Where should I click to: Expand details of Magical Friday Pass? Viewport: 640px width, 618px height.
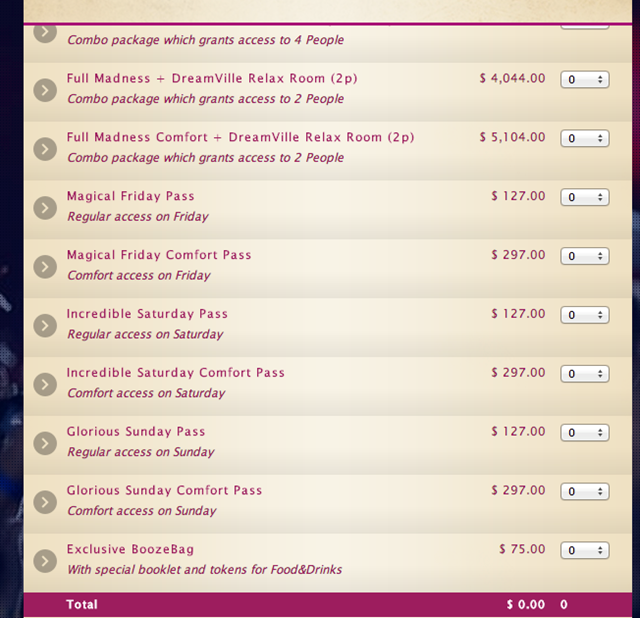pyautogui.click(x=44, y=208)
